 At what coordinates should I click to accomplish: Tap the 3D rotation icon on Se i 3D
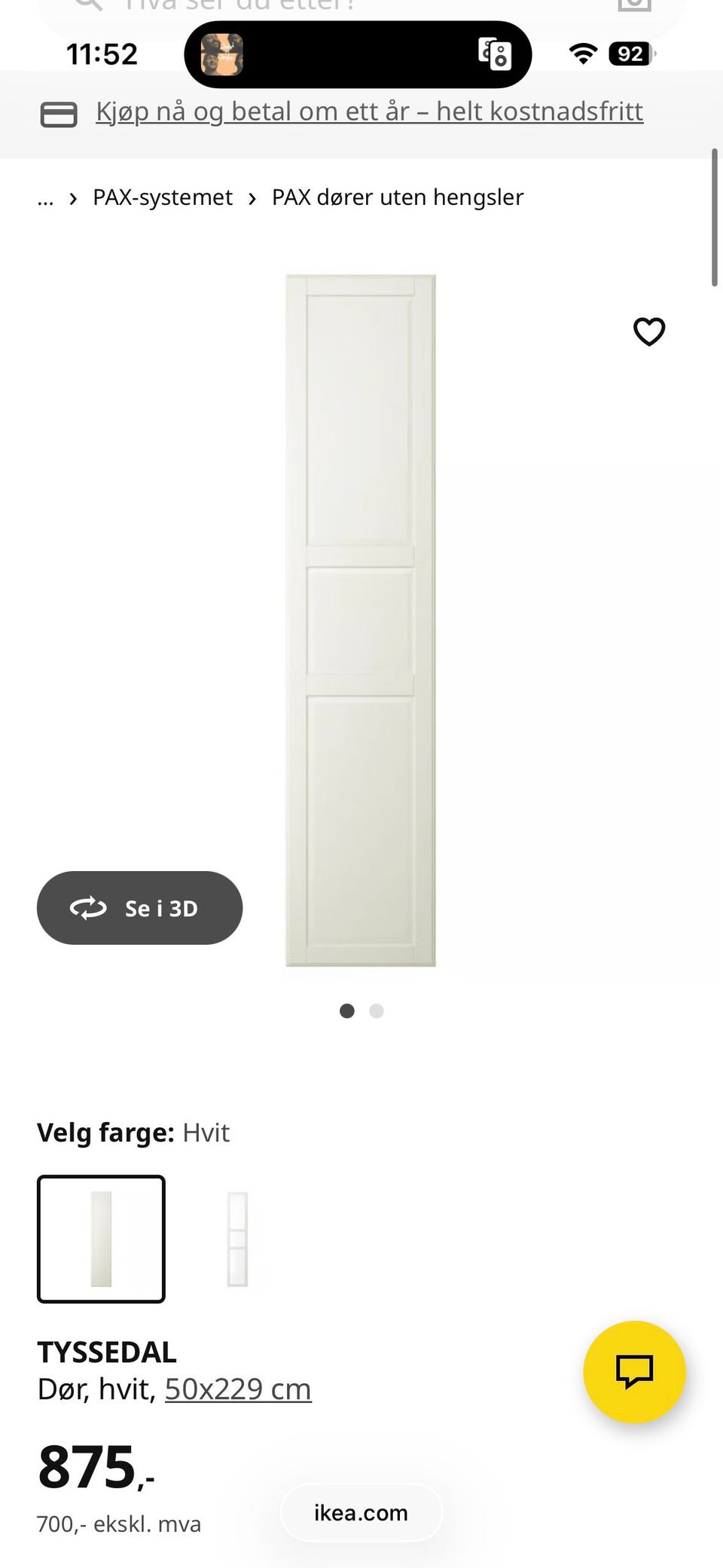click(x=89, y=908)
